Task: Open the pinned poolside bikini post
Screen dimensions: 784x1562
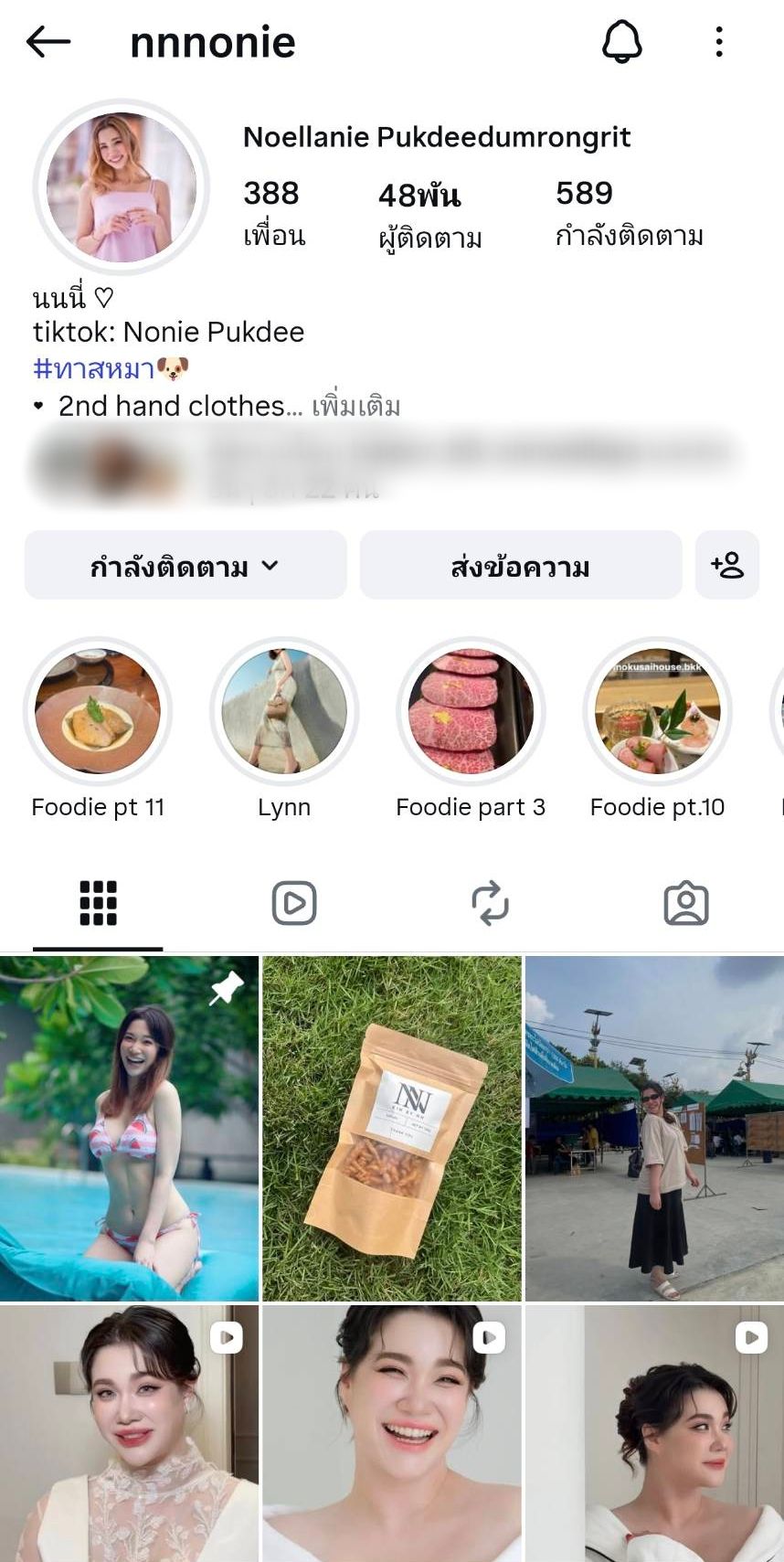Action: (x=129, y=1128)
